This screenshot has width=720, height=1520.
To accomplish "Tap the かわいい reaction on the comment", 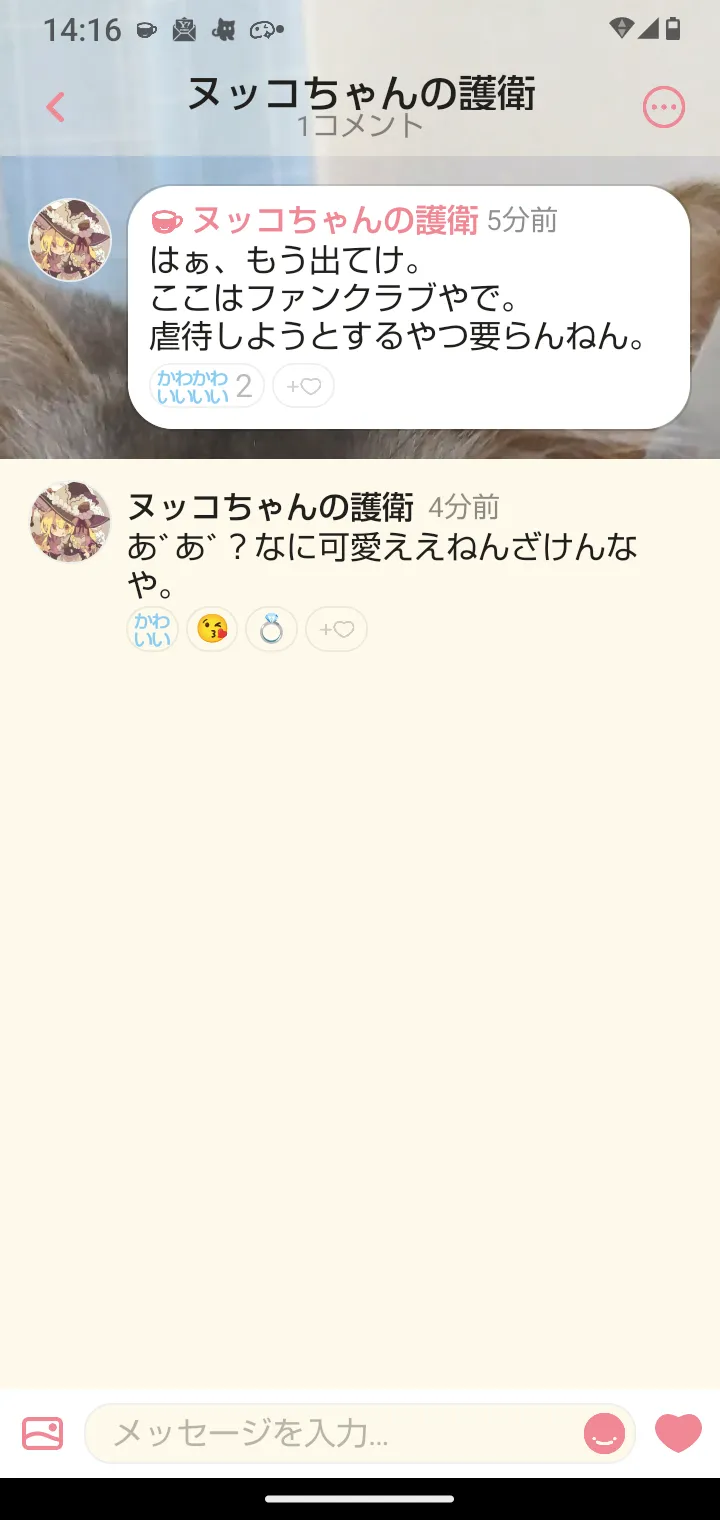I will [152, 630].
